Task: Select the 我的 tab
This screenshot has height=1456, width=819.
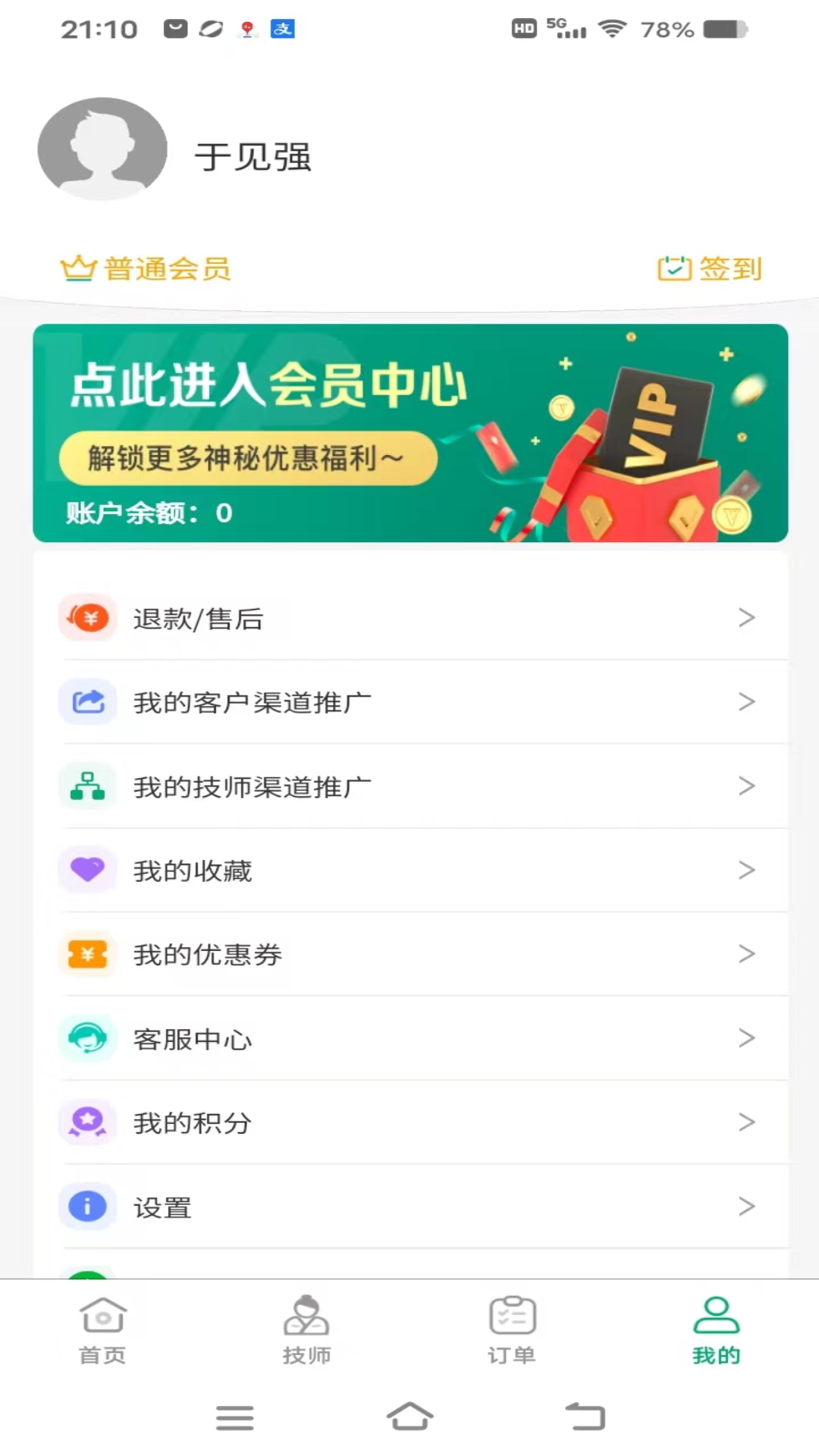Action: [x=716, y=1330]
